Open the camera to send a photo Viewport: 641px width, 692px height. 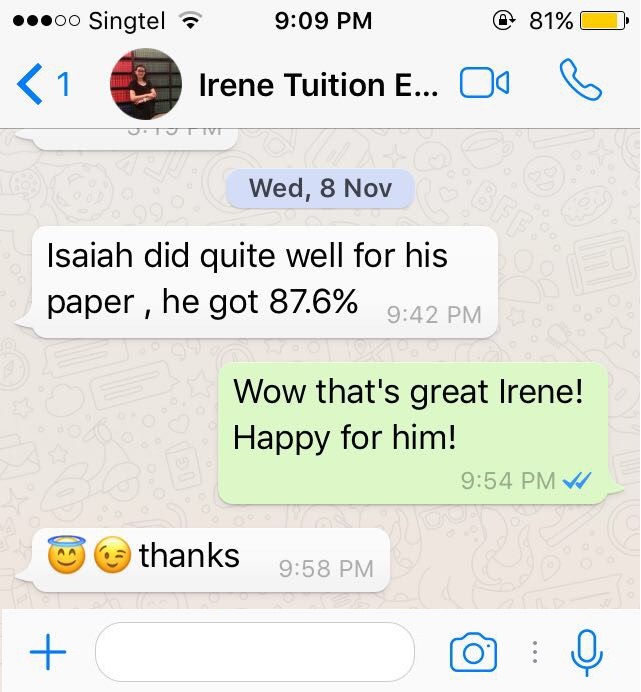473,653
